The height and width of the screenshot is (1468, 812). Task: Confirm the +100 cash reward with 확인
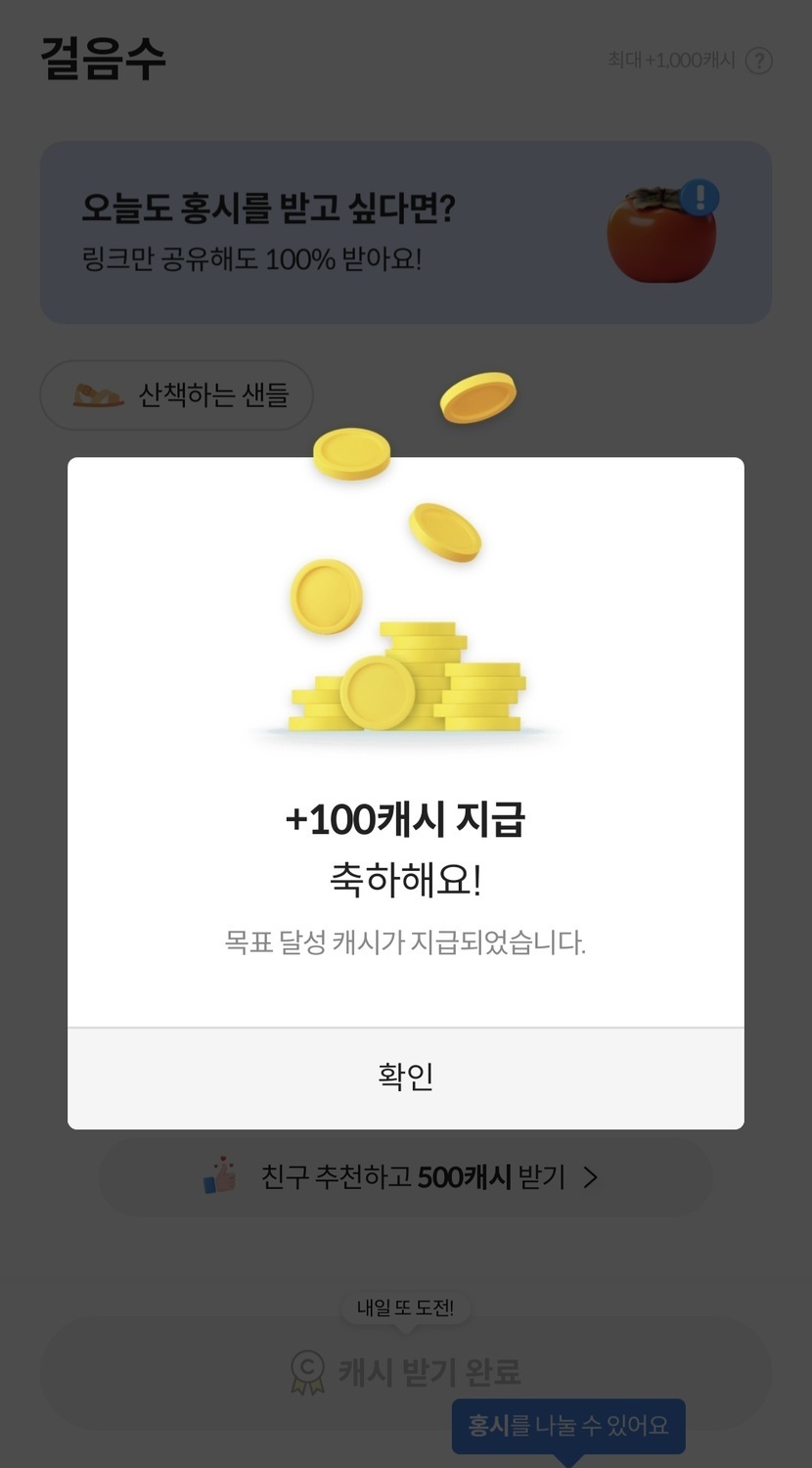(405, 1077)
